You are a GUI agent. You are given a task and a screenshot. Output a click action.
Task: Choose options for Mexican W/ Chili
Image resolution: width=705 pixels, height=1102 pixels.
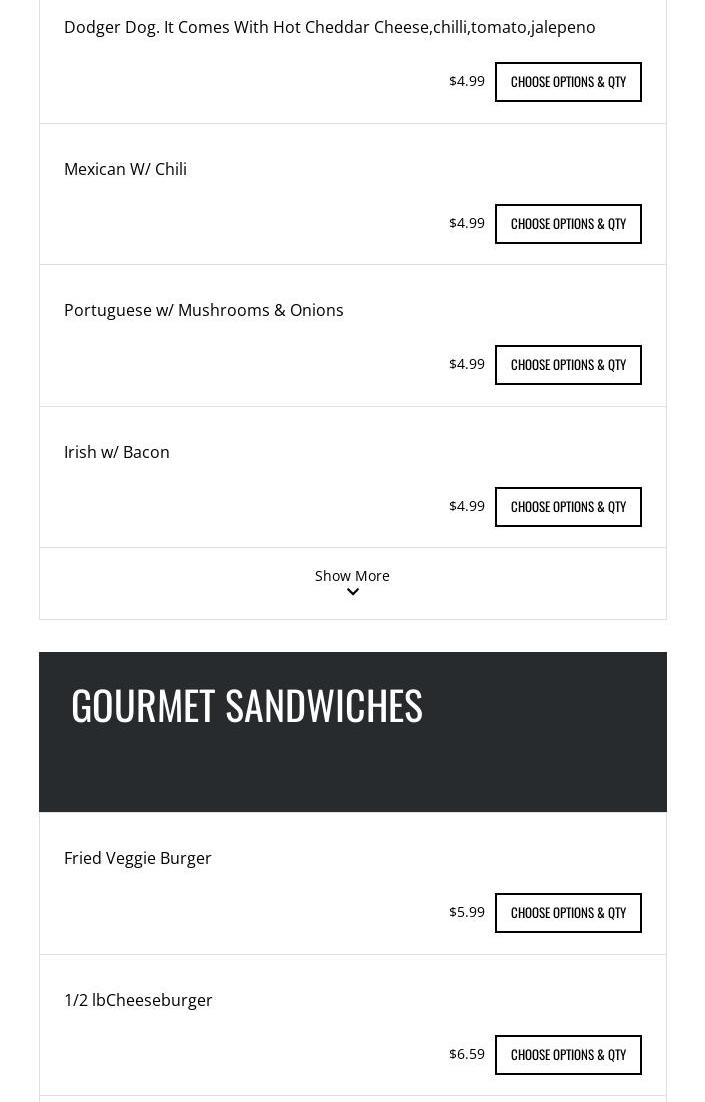[568, 224]
